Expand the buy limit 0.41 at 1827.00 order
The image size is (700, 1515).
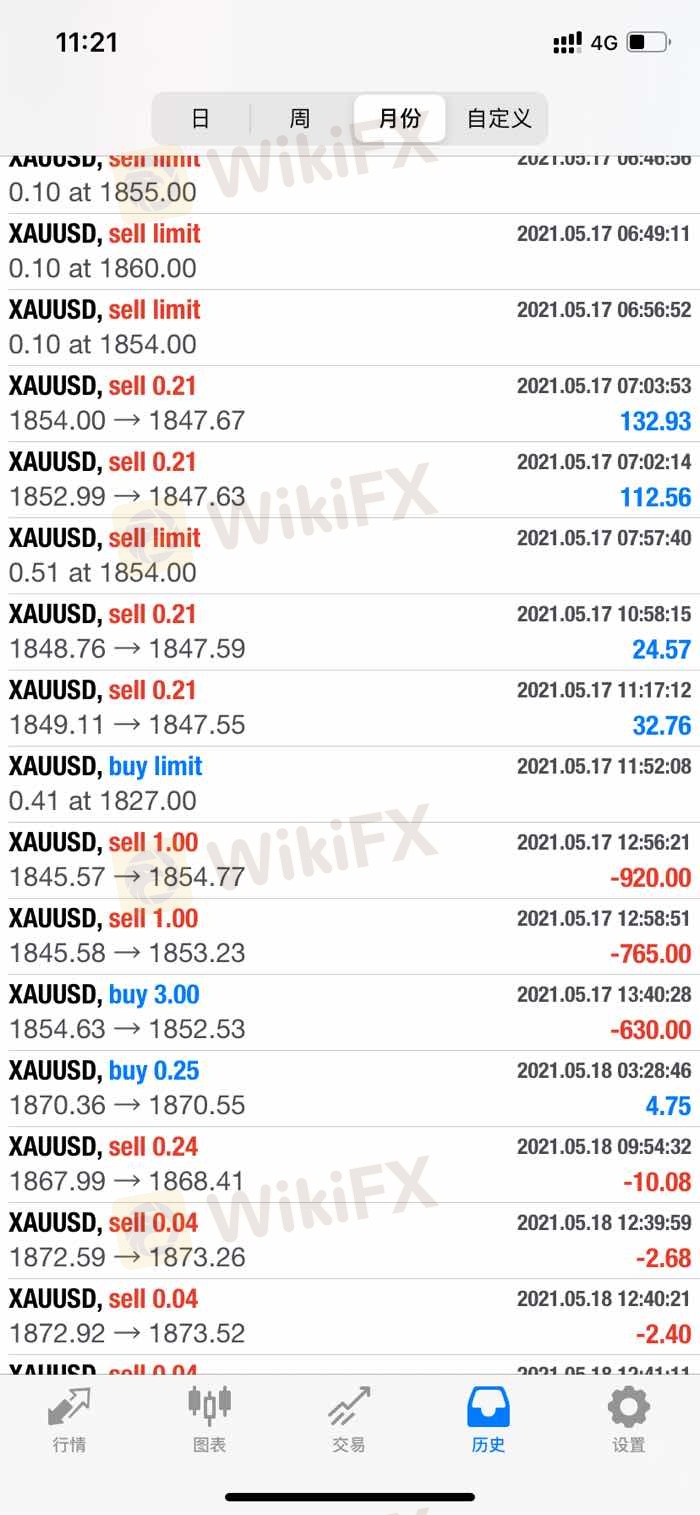pyautogui.click(x=350, y=784)
